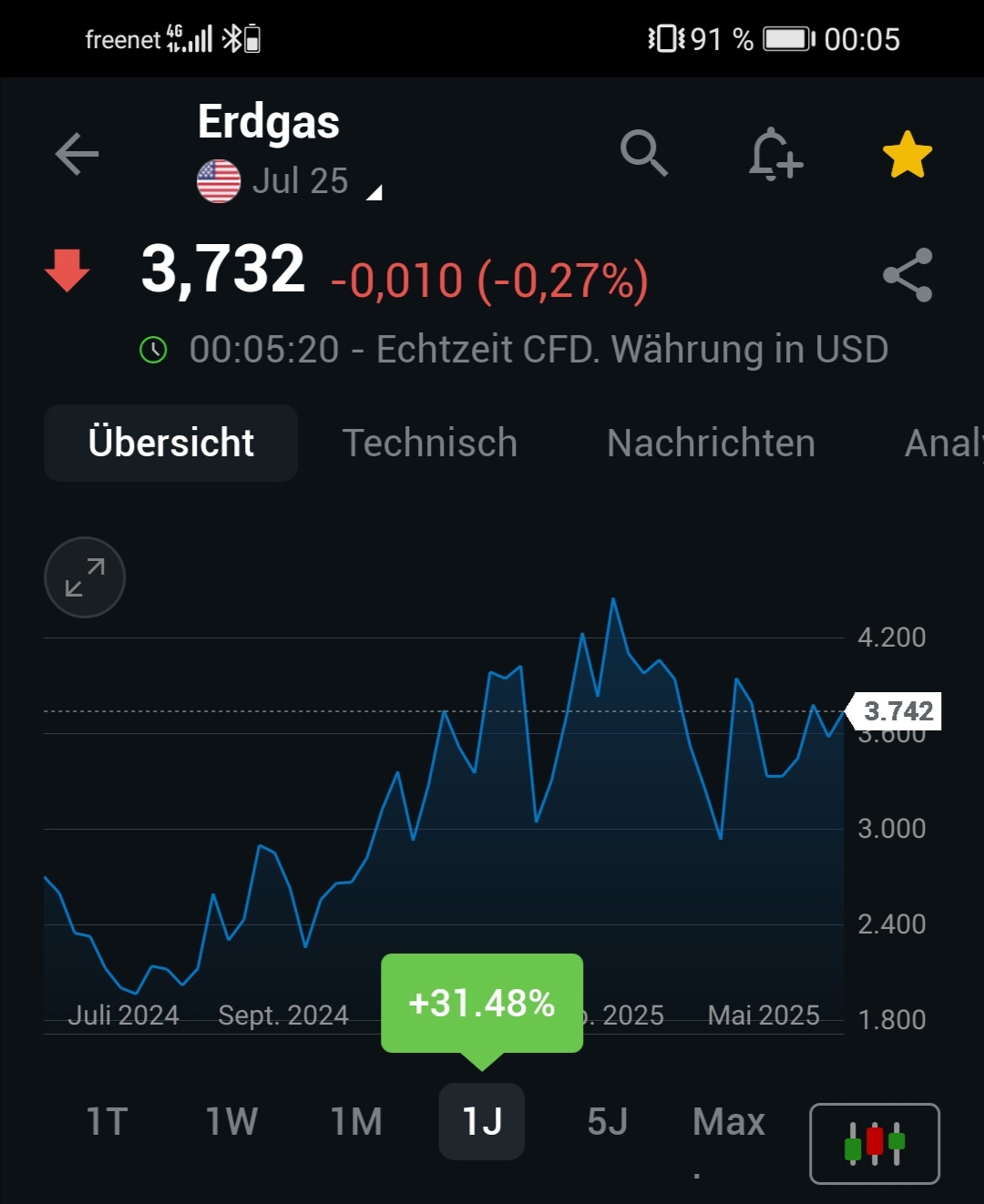This screenshot has height=1204, width=984.
Task: Enable the Max timeframe view
Action: pyautogui.click(x=727, y=1122)
